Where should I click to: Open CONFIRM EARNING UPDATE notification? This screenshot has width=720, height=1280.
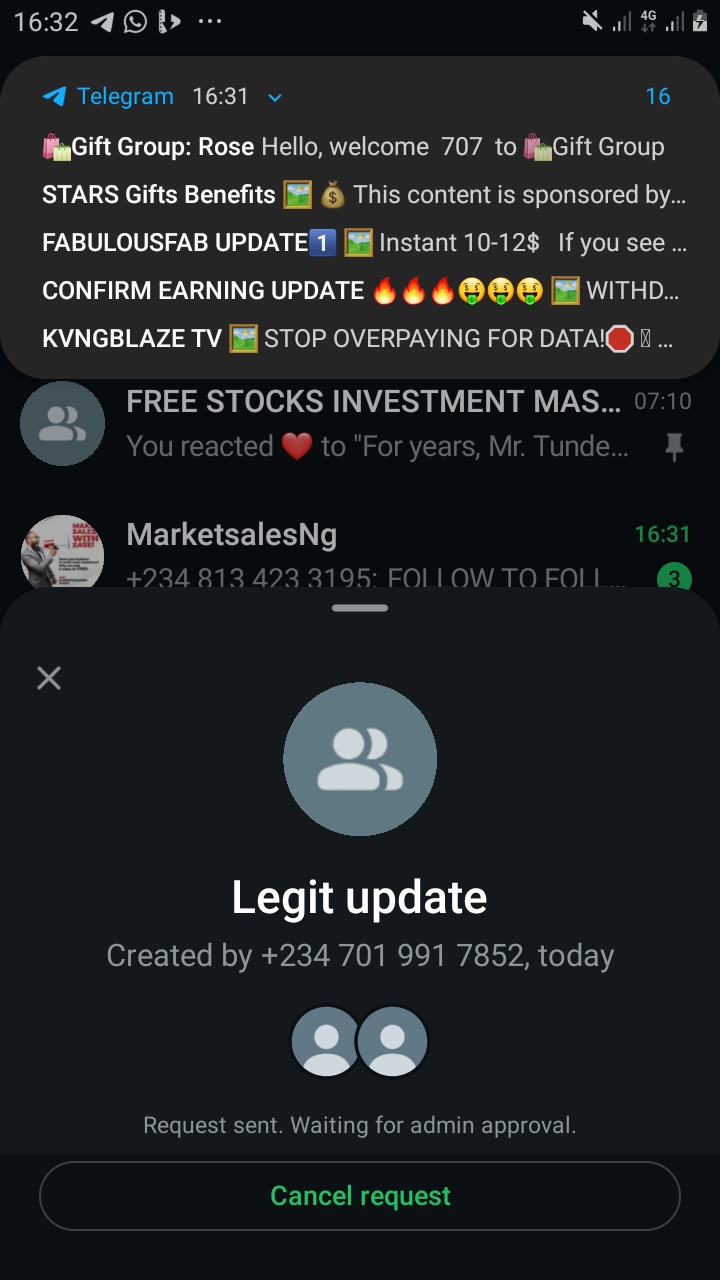click(x=360, y=291)
